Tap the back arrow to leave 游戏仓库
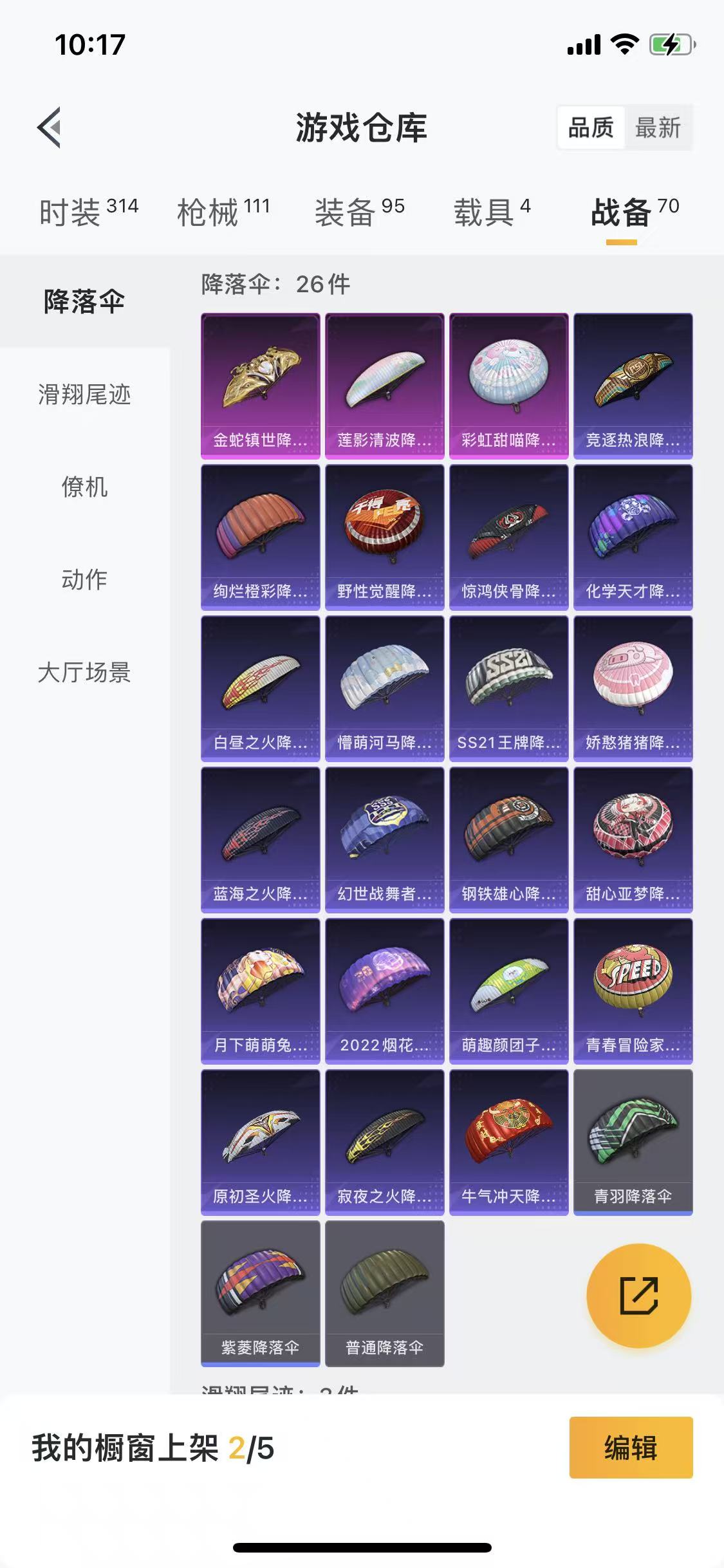724x1568 pixels. click(x=50, y=126)
